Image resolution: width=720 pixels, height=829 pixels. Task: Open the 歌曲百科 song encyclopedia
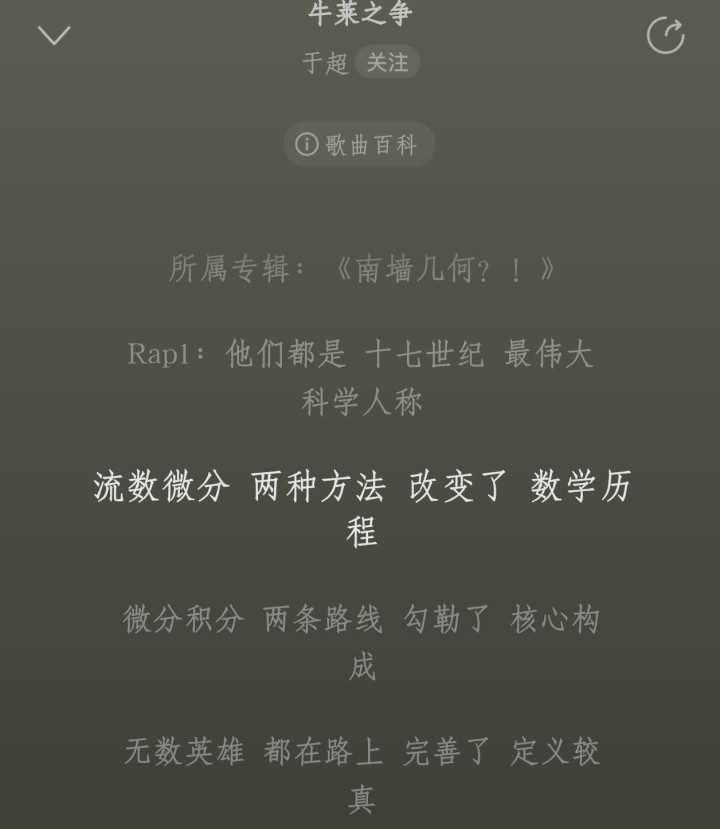tap(359, 145)
